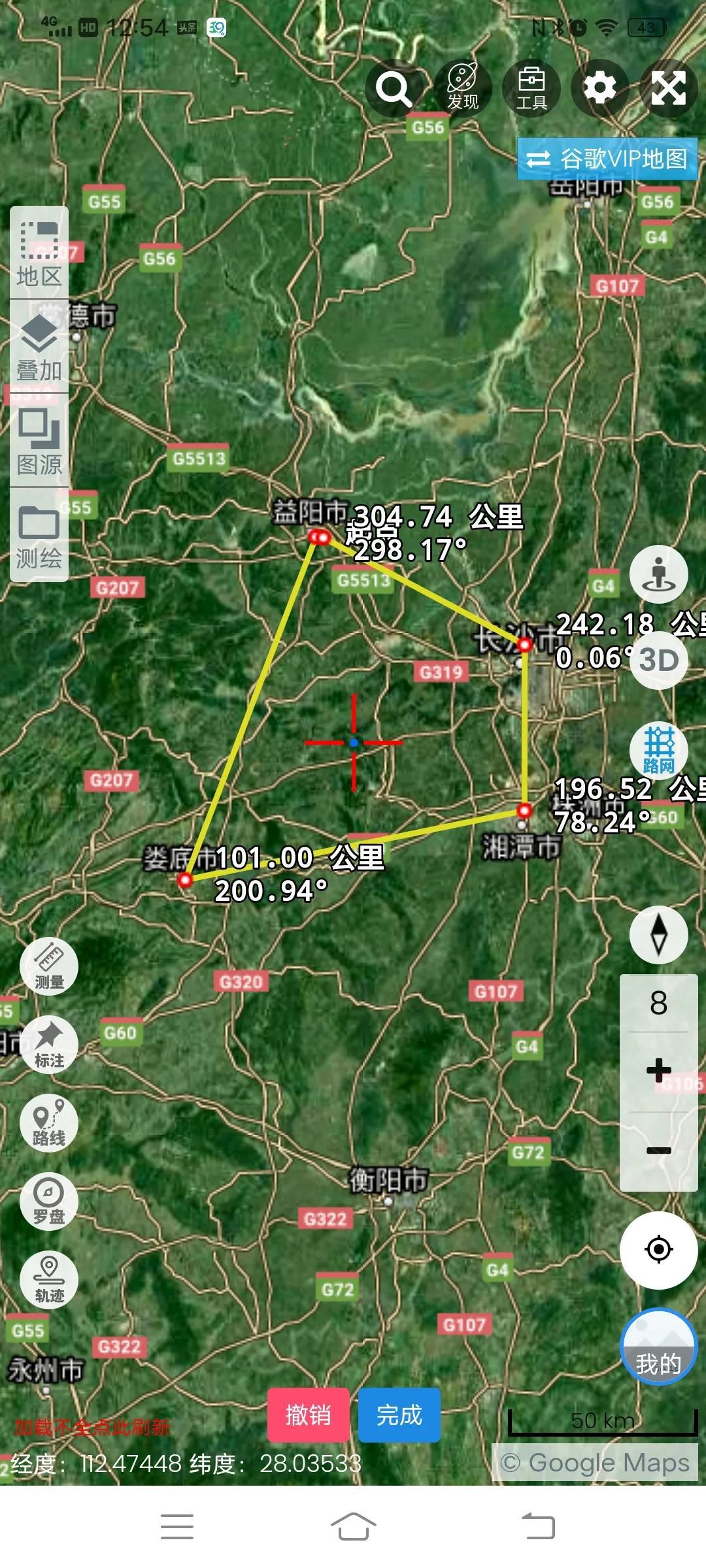Add a 标注 marker

tap(49, 1045)
